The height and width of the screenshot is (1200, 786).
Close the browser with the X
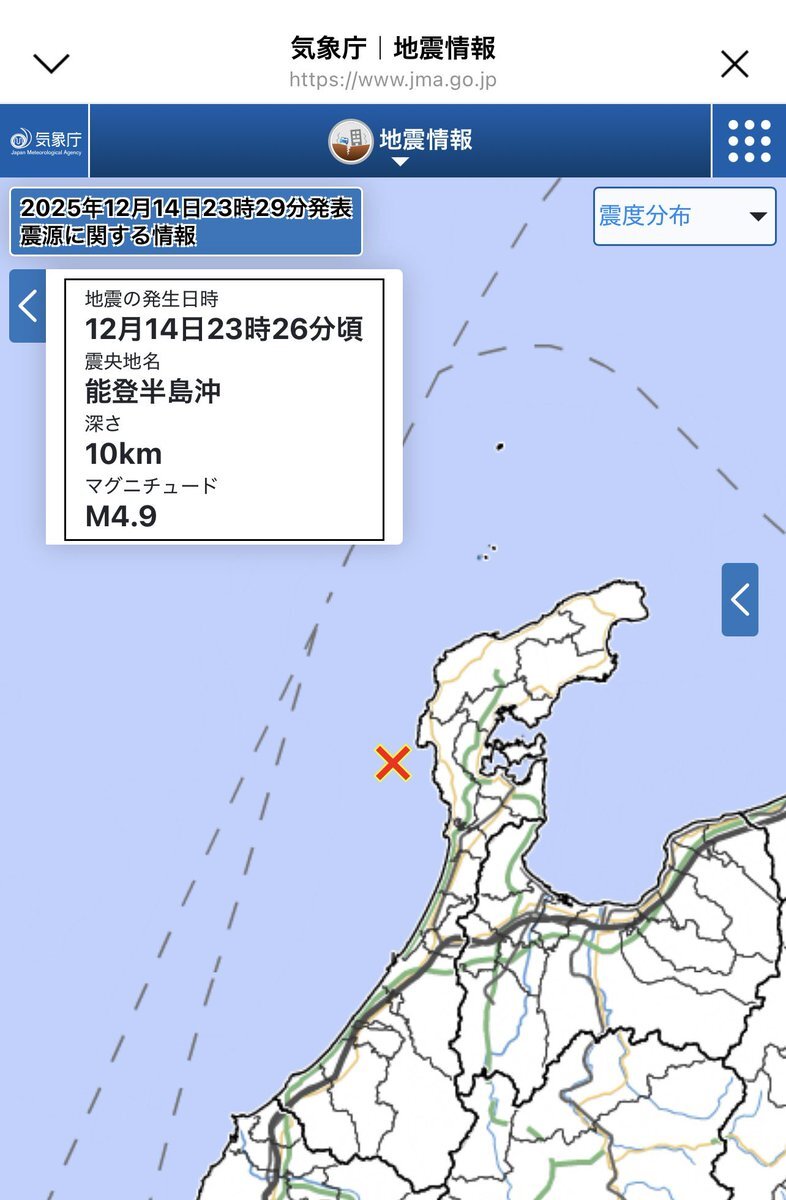coord(735,64)
